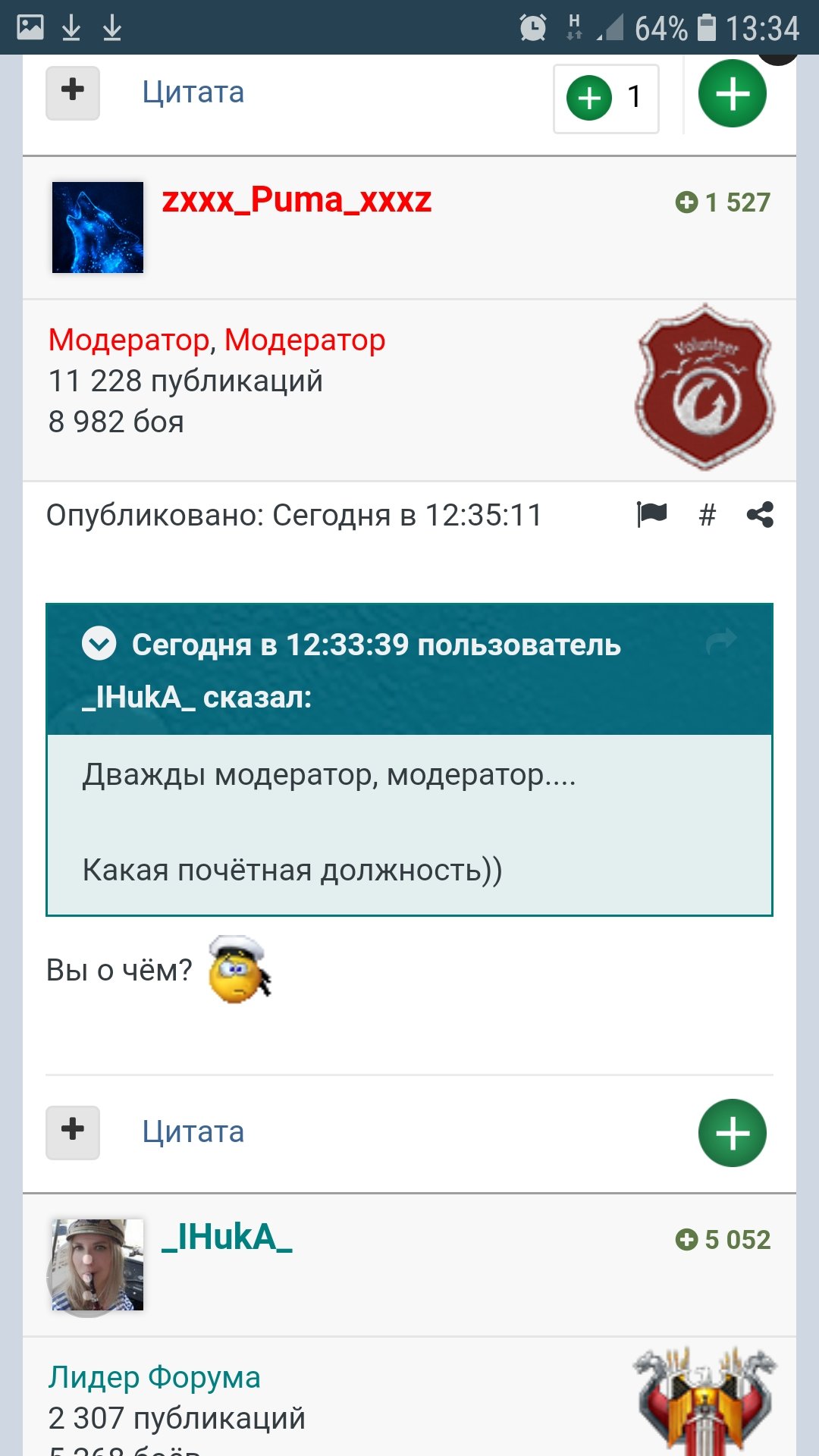Open zxxx_Puma_xxxz's profile from the username
This screenshot has width=819, height=1456.
(x=297, y=200)
